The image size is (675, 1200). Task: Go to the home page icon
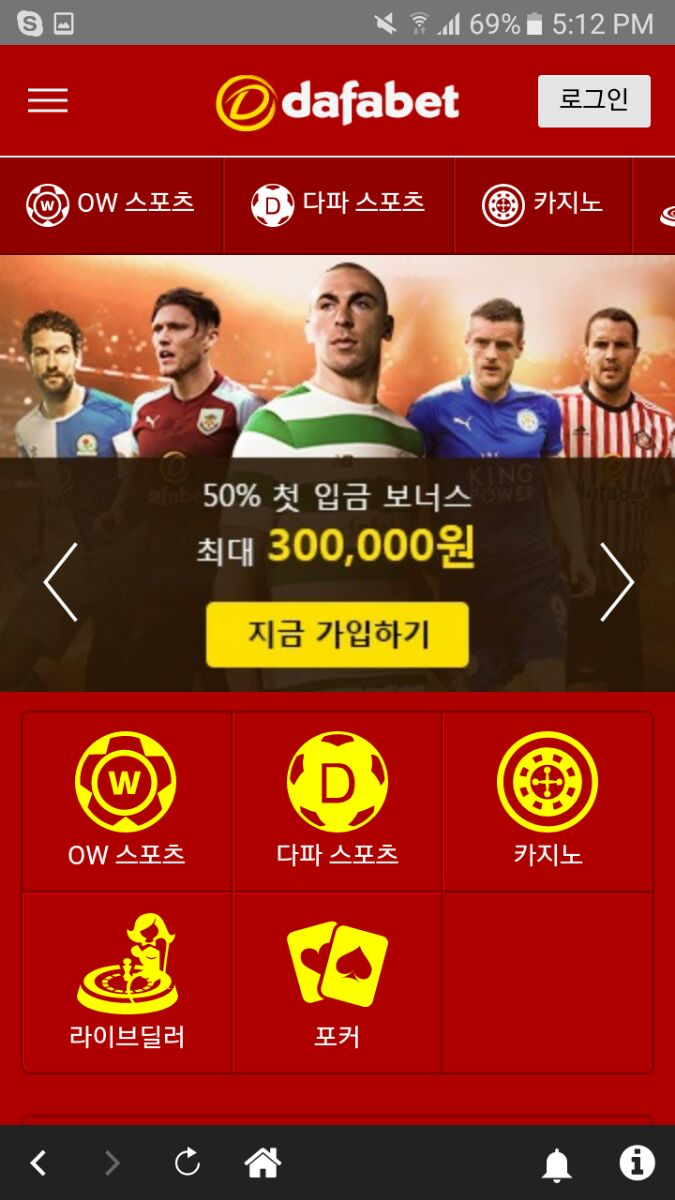click(x=263, y=1163)
